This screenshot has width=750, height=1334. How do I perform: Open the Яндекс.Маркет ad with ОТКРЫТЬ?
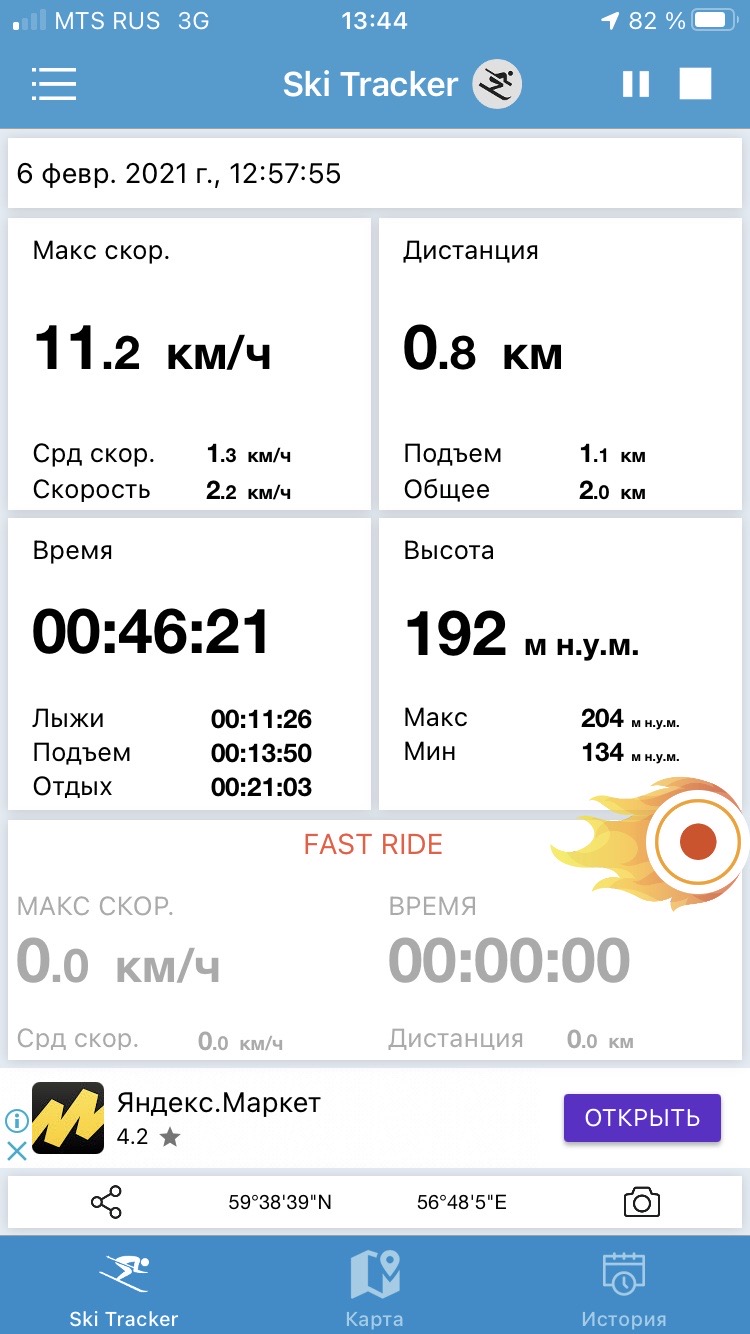[x=642, y=1117]
